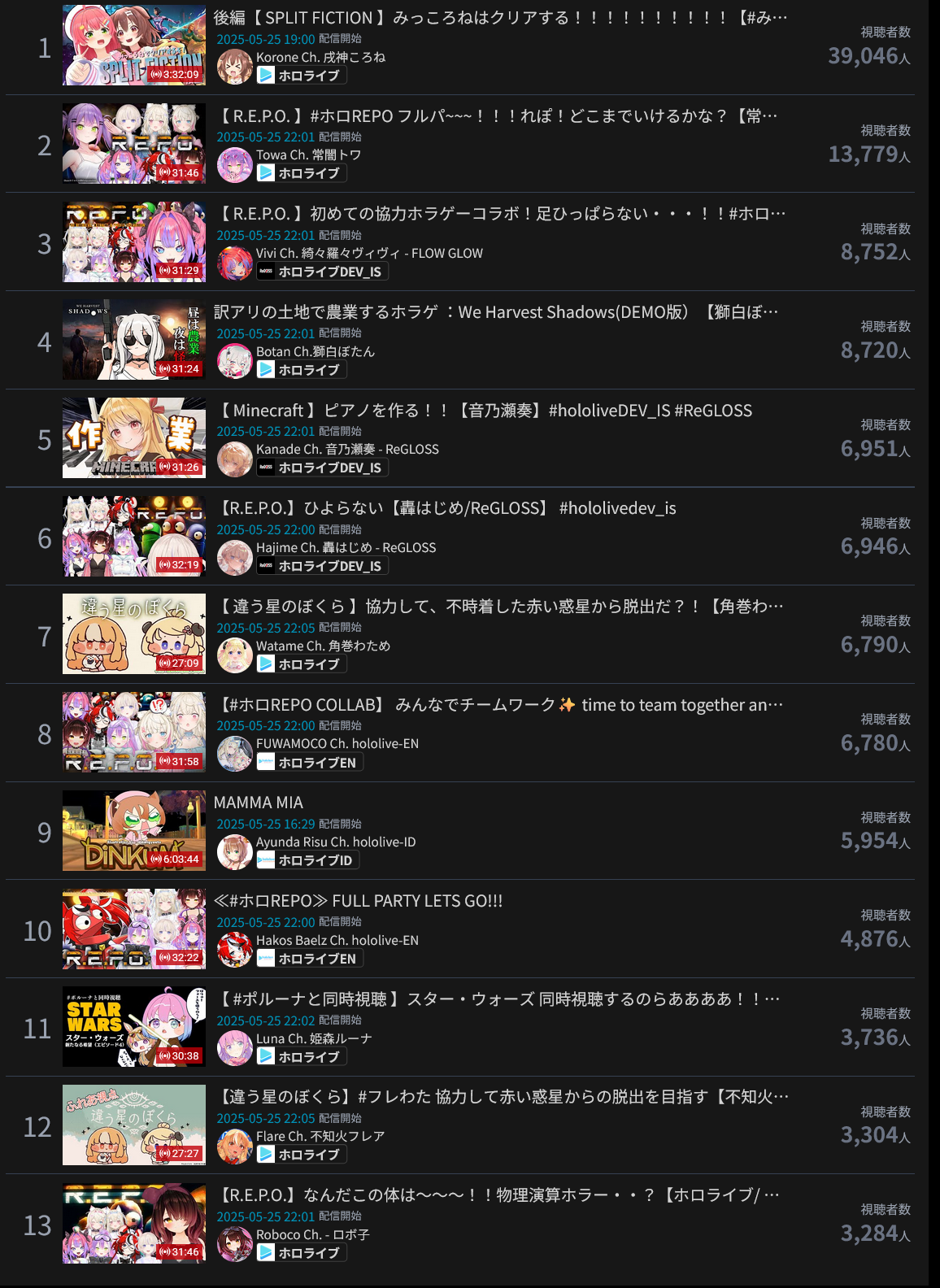940x1288 pixels.
Task: Tap the Flare Ch. 不知火フレア channel name
Action: click(x=320, y=1136)
